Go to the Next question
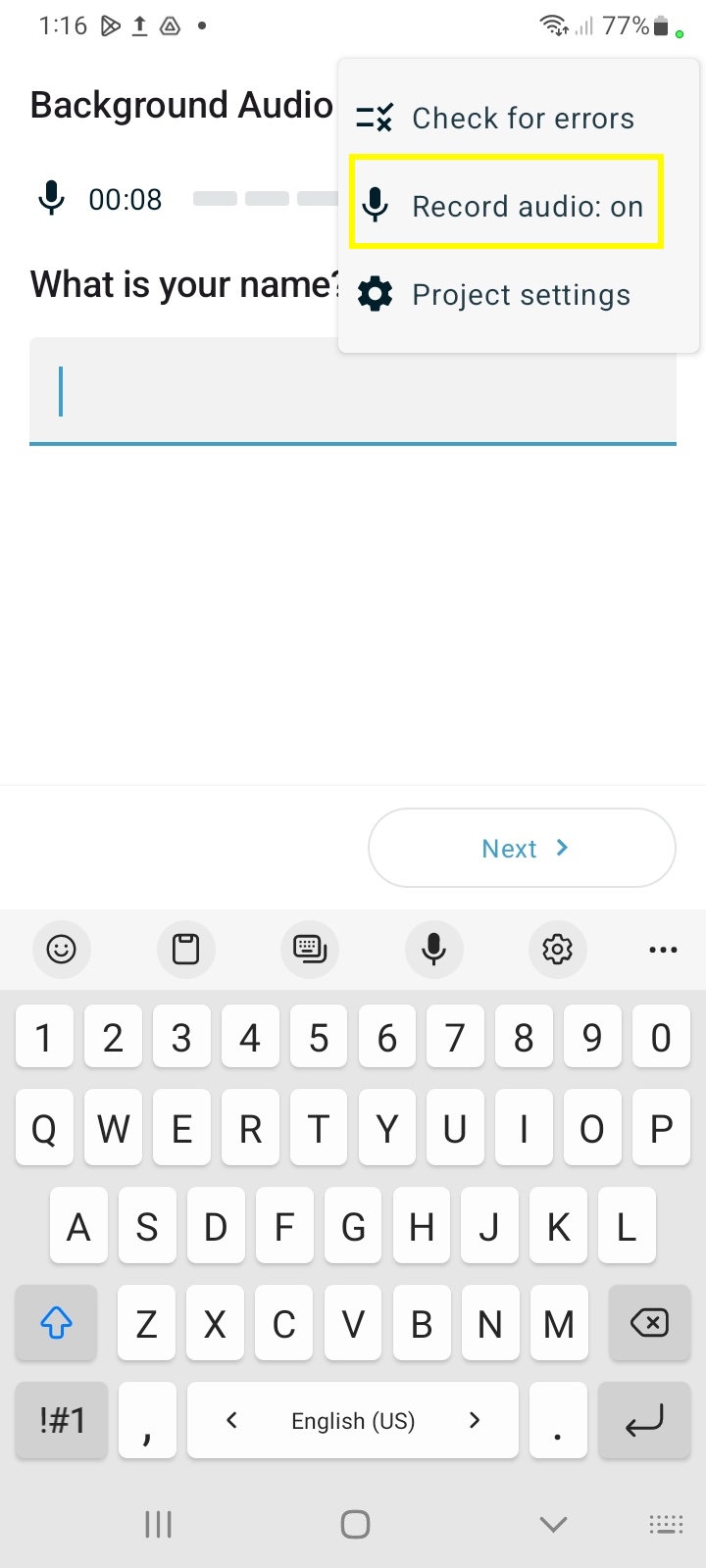 click(x=522, y=848)
